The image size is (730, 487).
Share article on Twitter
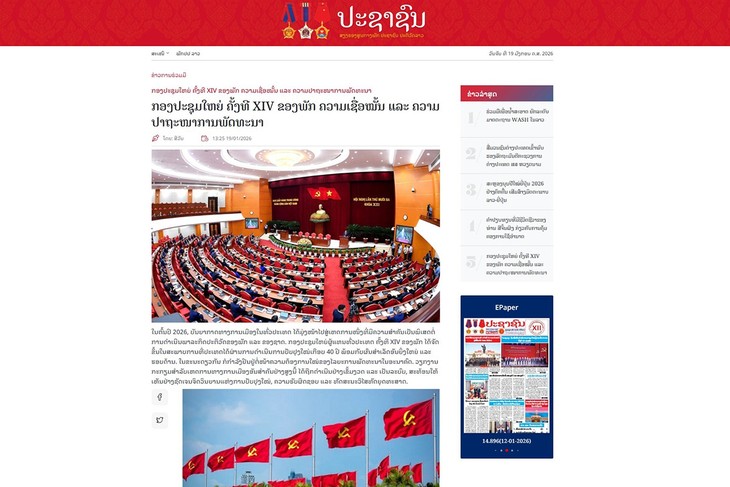[x=159, y=421]
